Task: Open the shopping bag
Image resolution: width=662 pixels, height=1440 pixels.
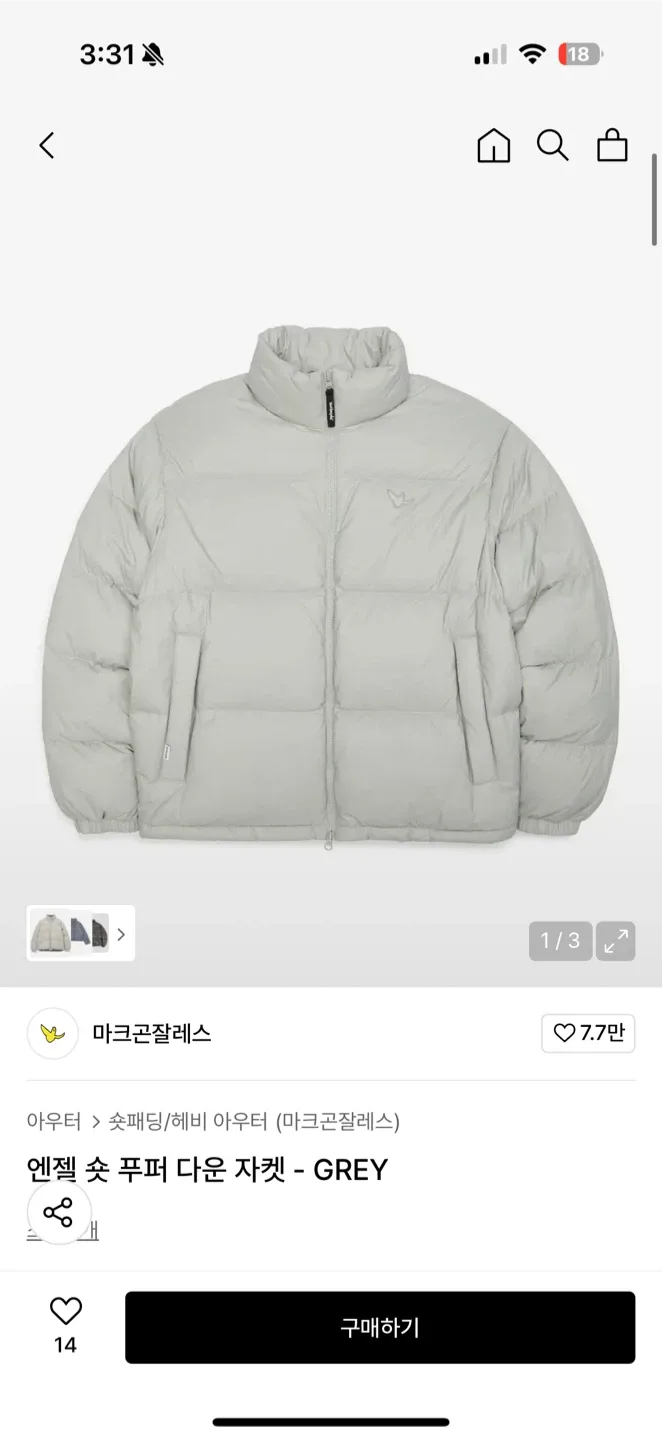Action: click(x=612, y=146)
